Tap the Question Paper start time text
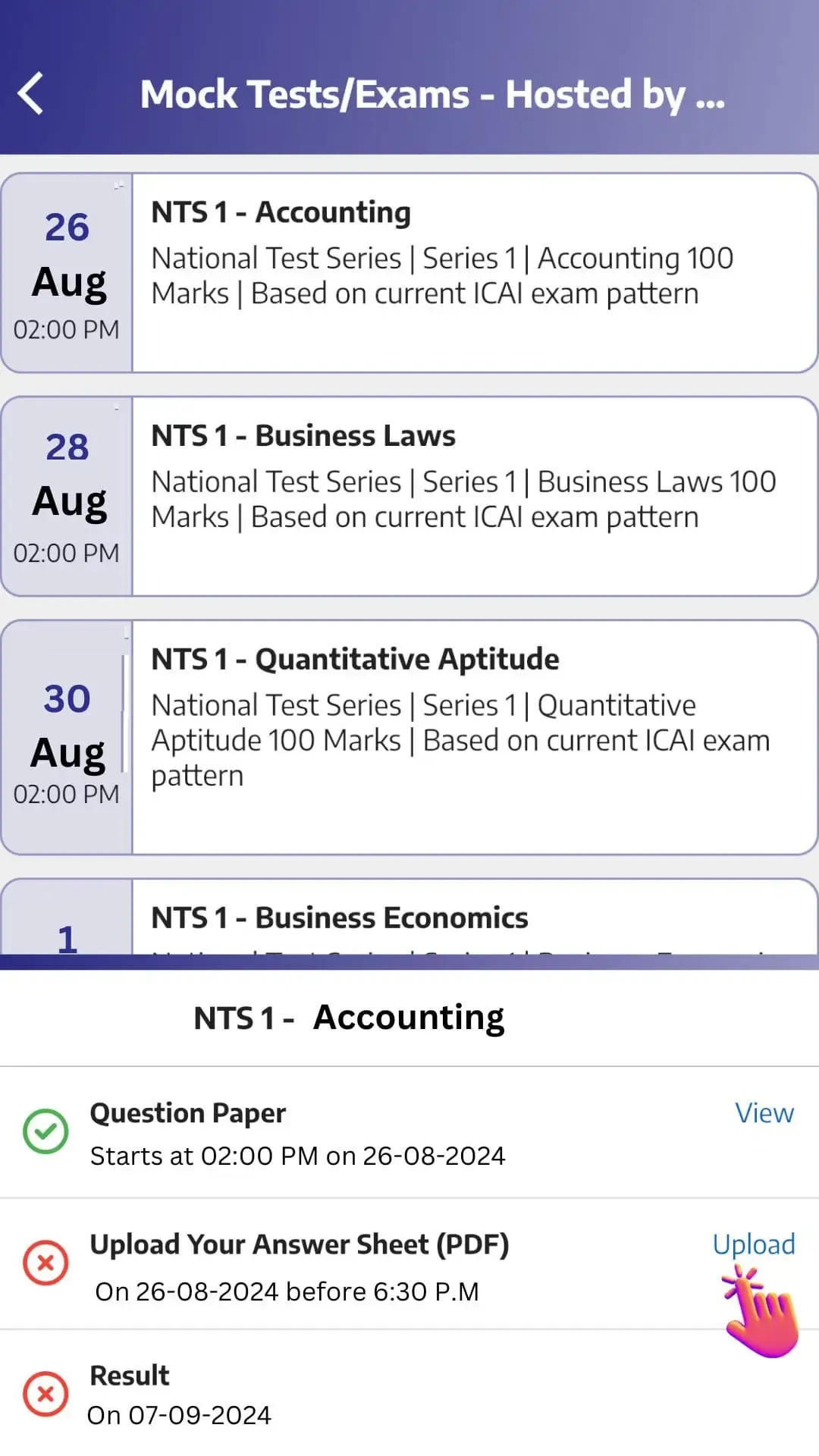The image size is (819, 1456). pyautogui.click(x=298, y=1156)
